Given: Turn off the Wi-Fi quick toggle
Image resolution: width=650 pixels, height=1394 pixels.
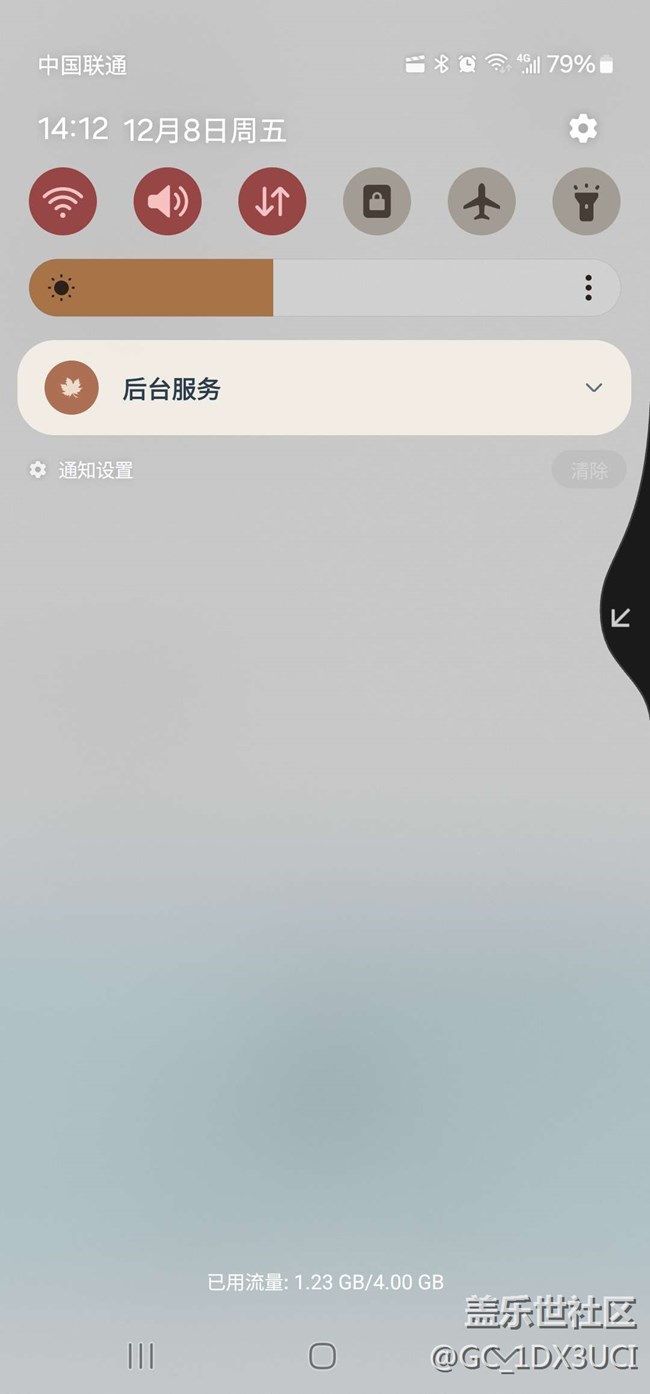Looking at the screenshot, I should 63,201.
